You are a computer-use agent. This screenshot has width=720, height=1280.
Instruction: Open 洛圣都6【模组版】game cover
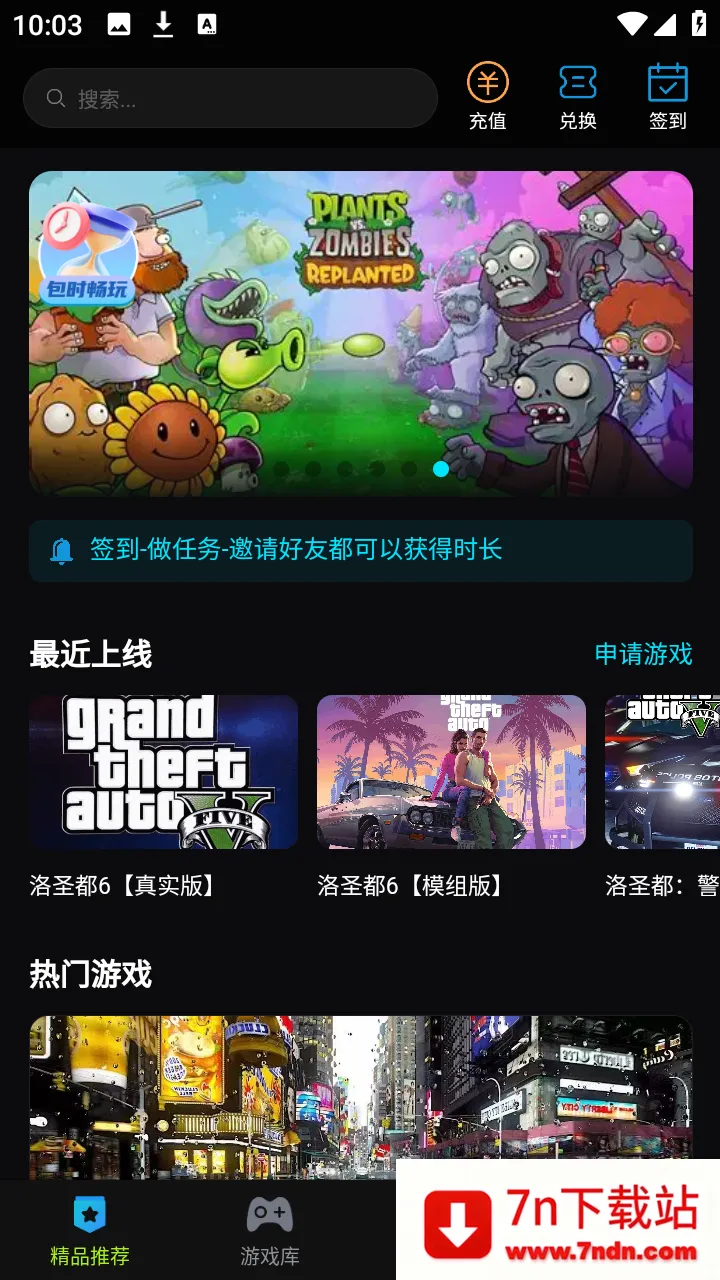pyautogui.click(x=451, y=772)
